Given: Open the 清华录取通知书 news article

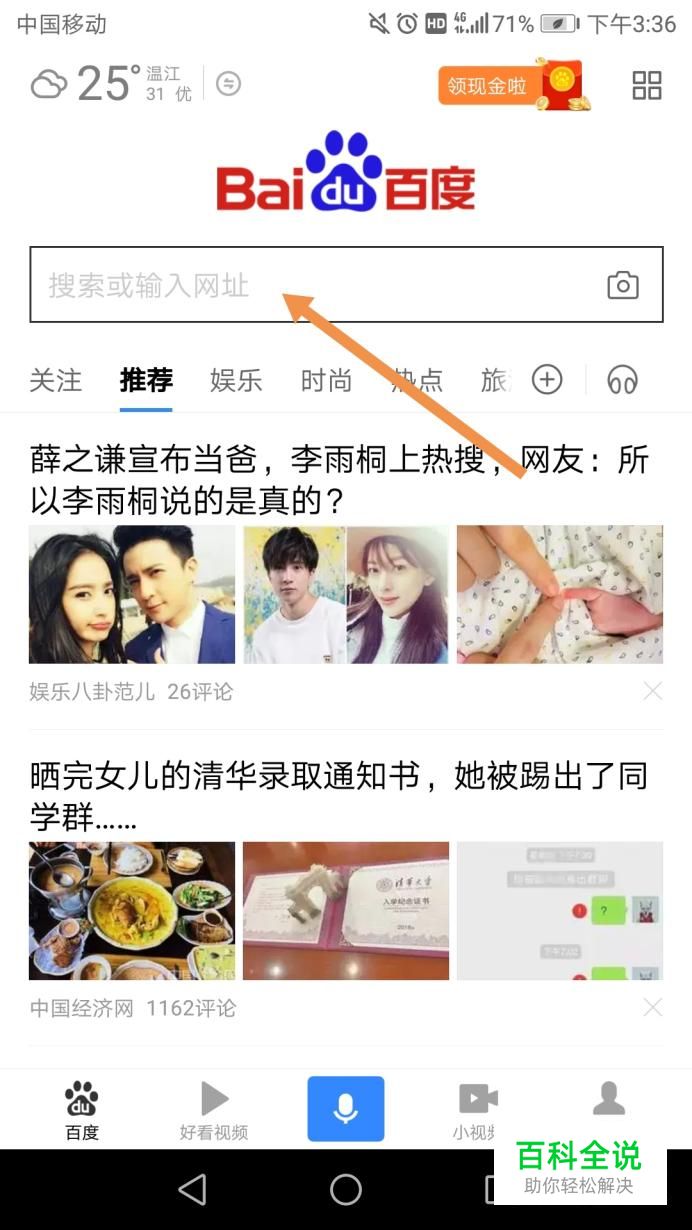Looking at the screenshot, I should click(339, 795).
